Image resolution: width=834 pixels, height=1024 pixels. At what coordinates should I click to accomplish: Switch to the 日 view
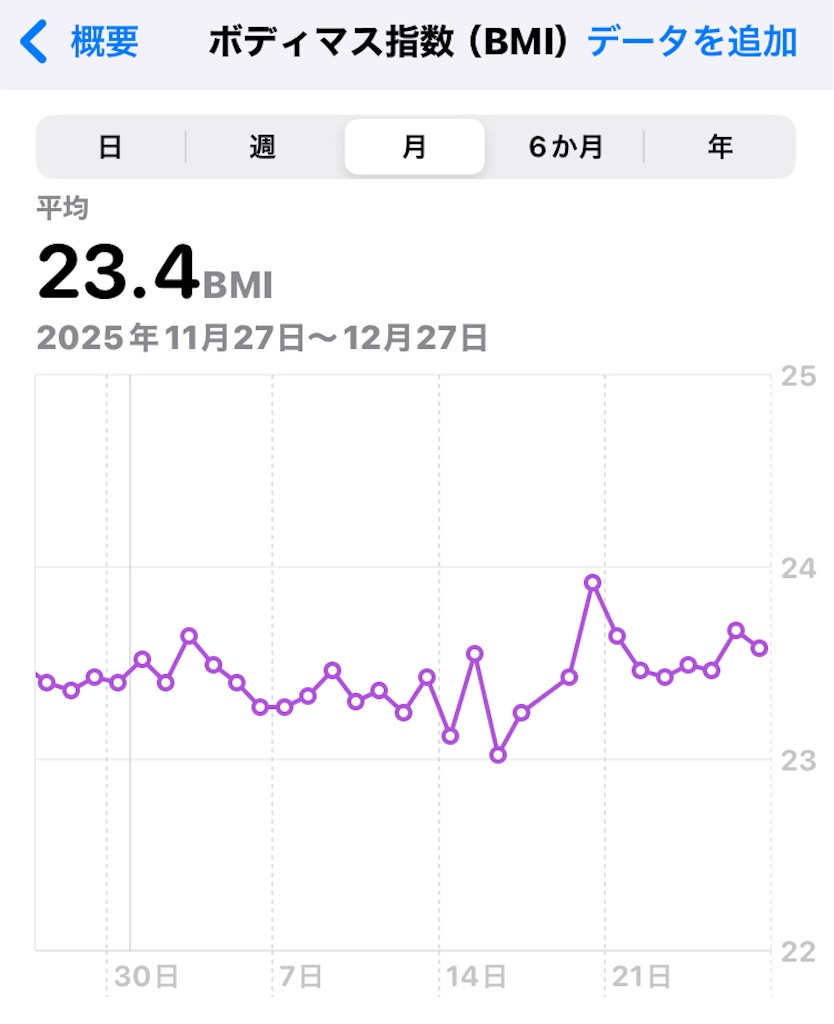click(110, 147)
